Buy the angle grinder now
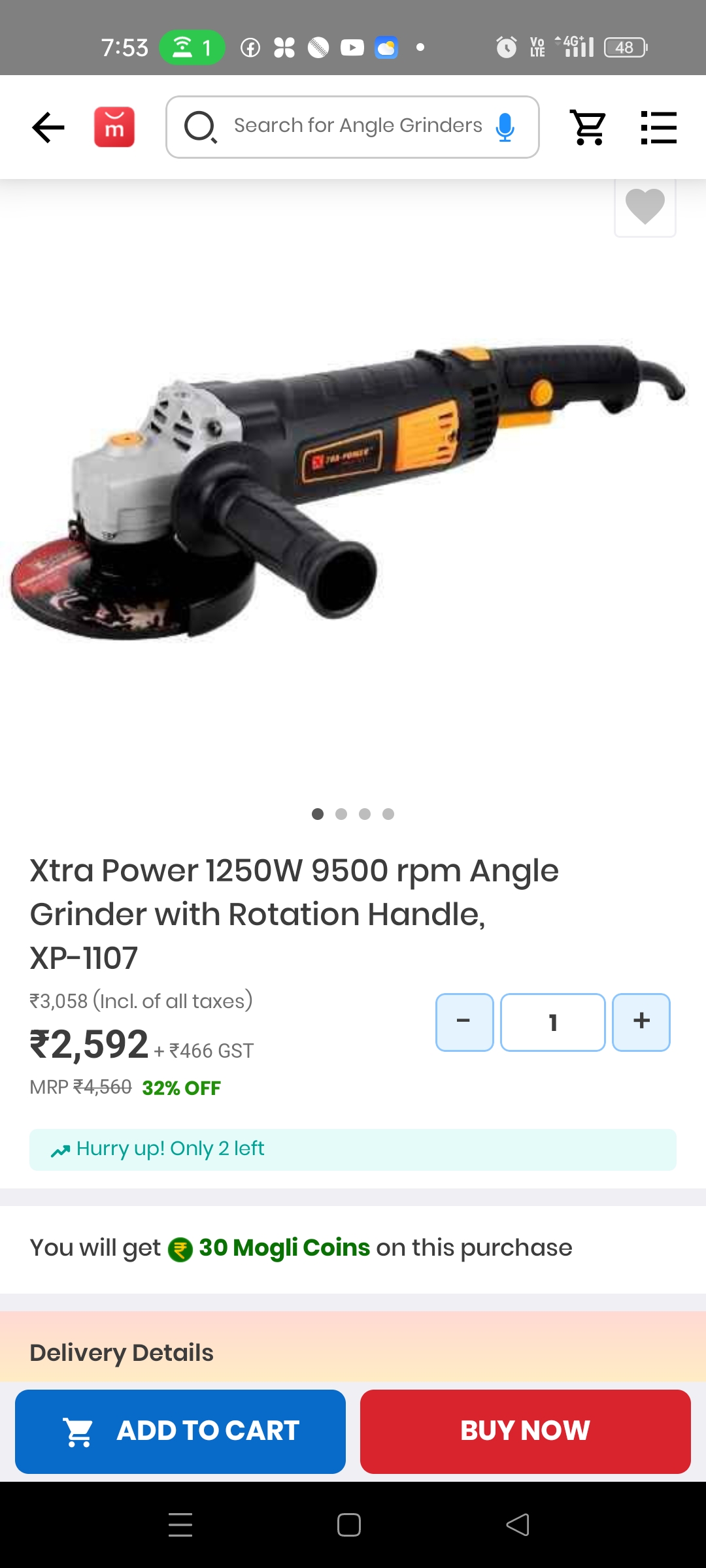 coord(525,1431)
